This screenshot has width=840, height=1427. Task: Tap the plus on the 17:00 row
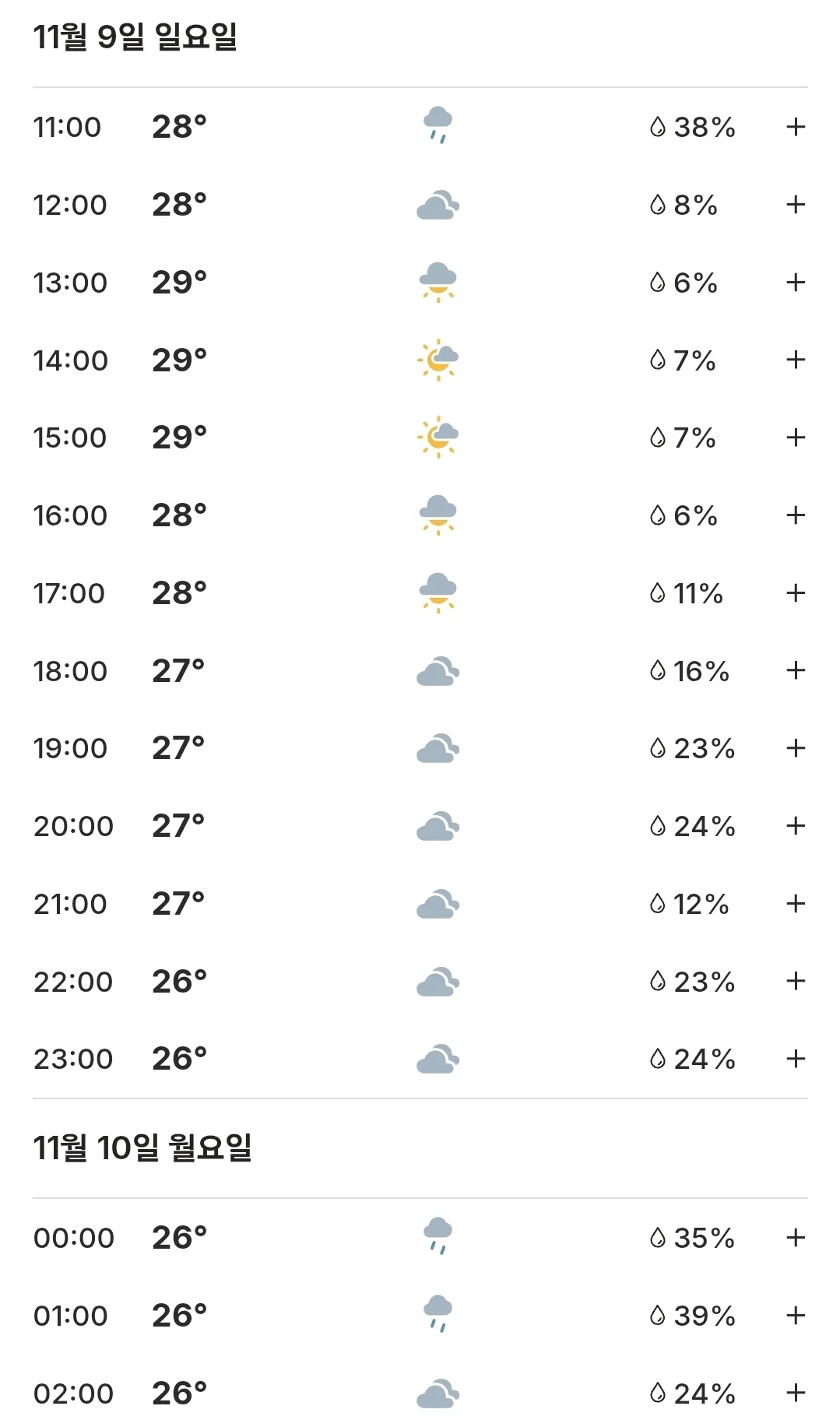(x=795, y=593)
